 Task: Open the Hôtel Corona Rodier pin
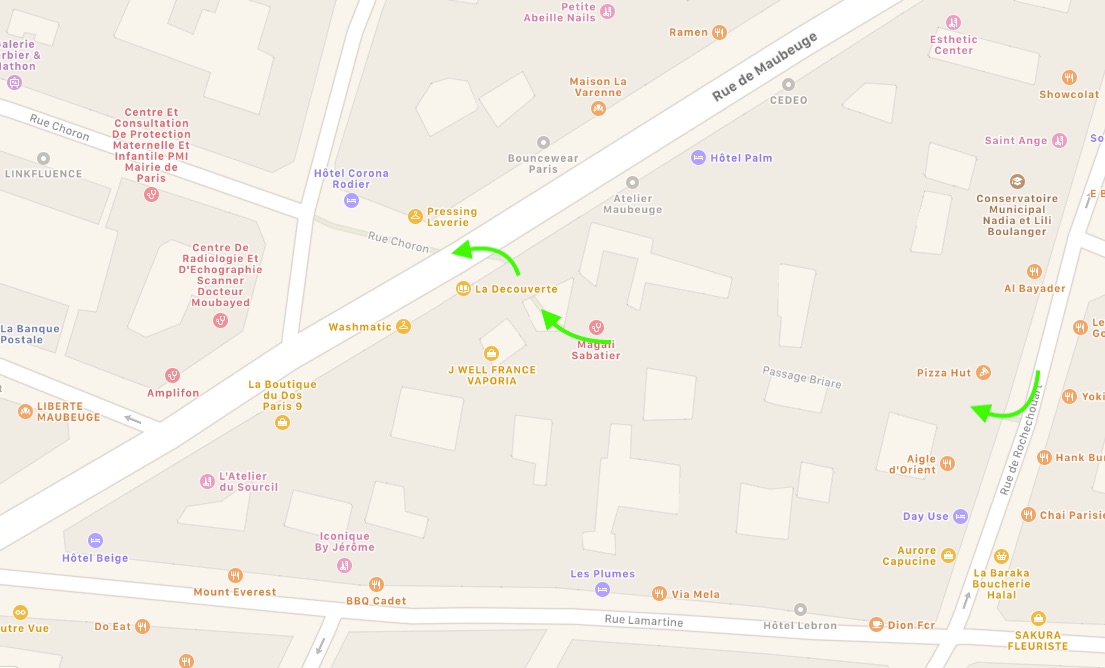[x=351, y=200]
